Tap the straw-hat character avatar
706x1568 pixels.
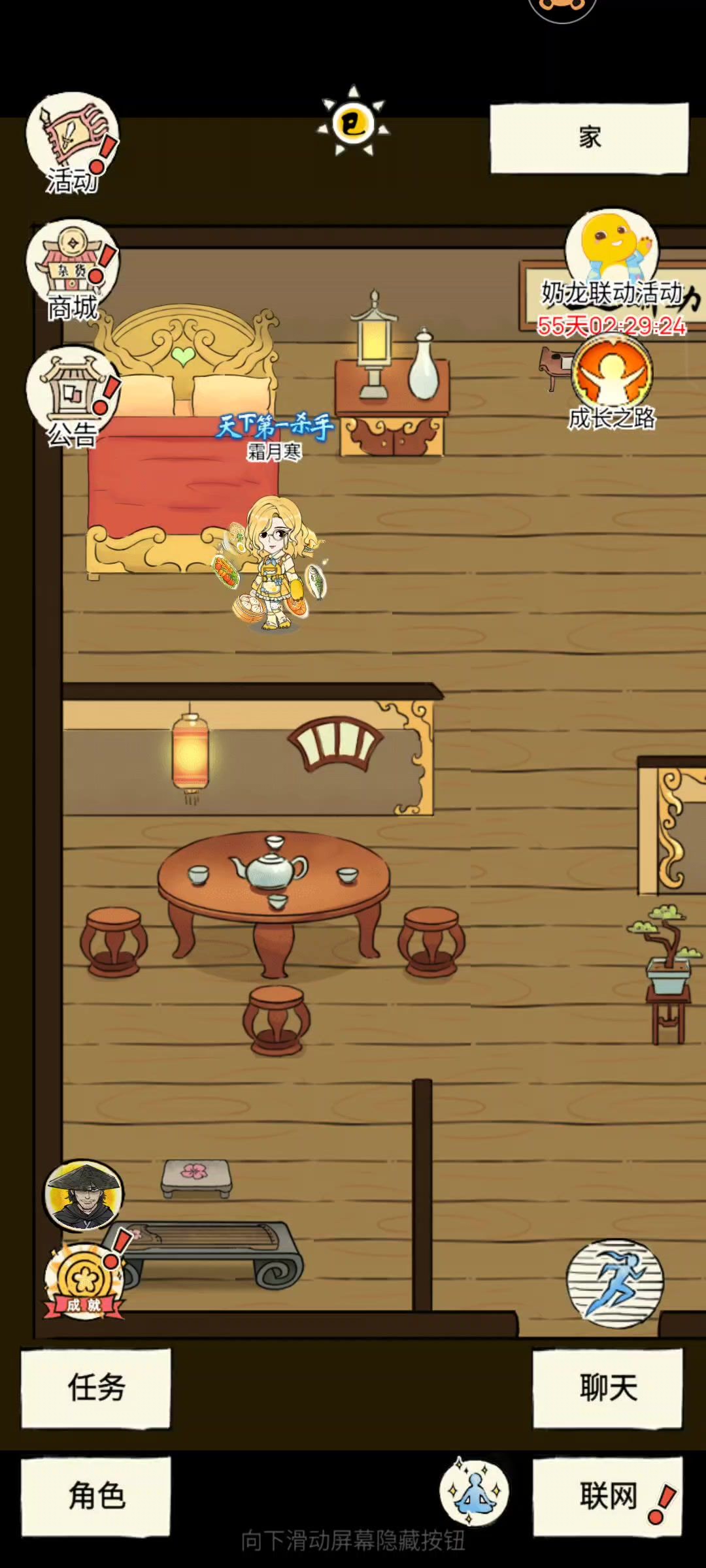(x=84, y=1196)
